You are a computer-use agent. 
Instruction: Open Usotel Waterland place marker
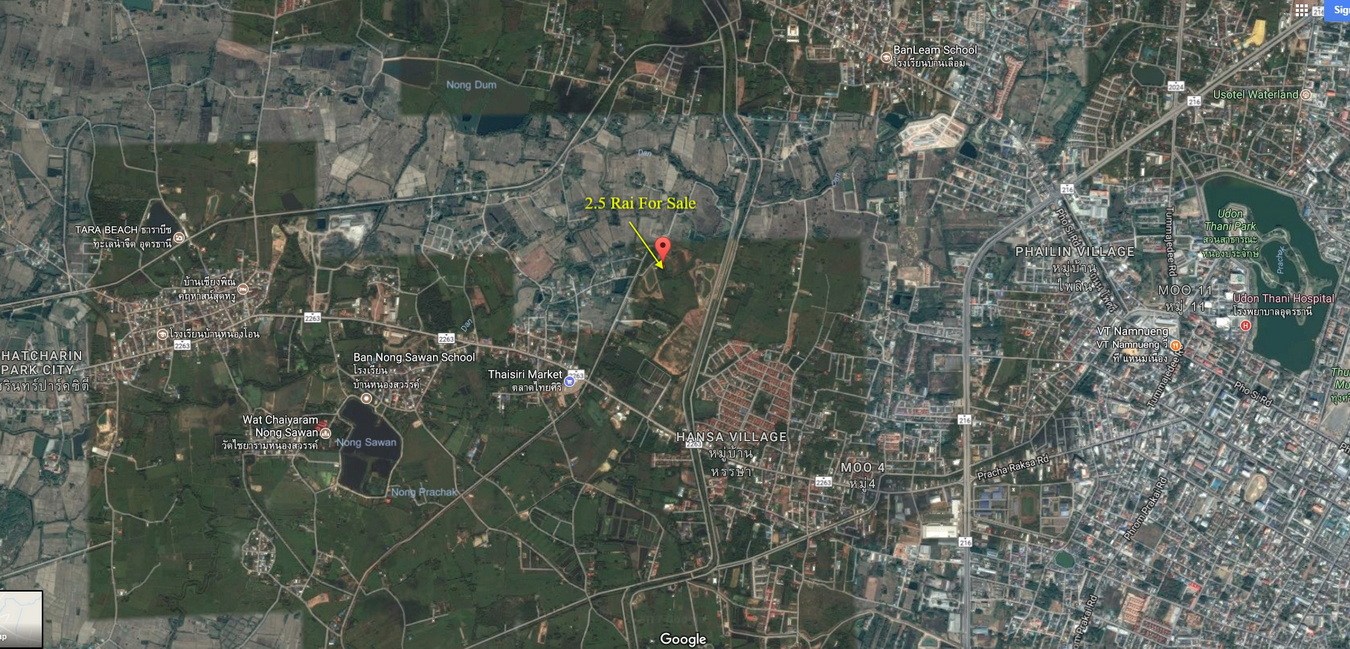(1305, 95)
